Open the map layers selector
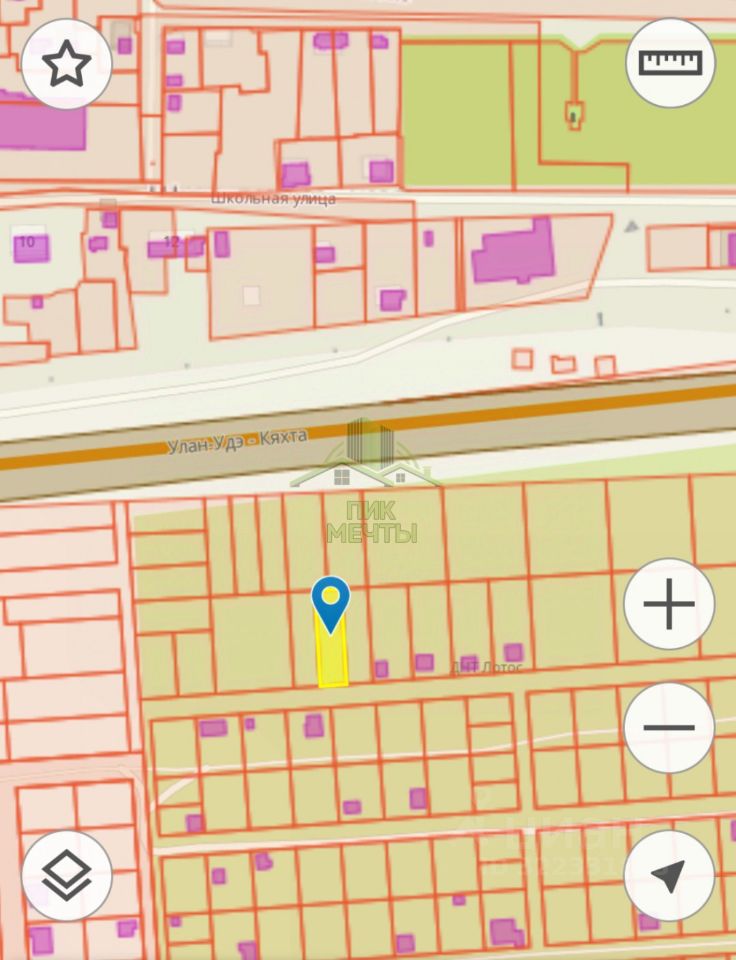The image size is (736, 960). tap(66, 876)
